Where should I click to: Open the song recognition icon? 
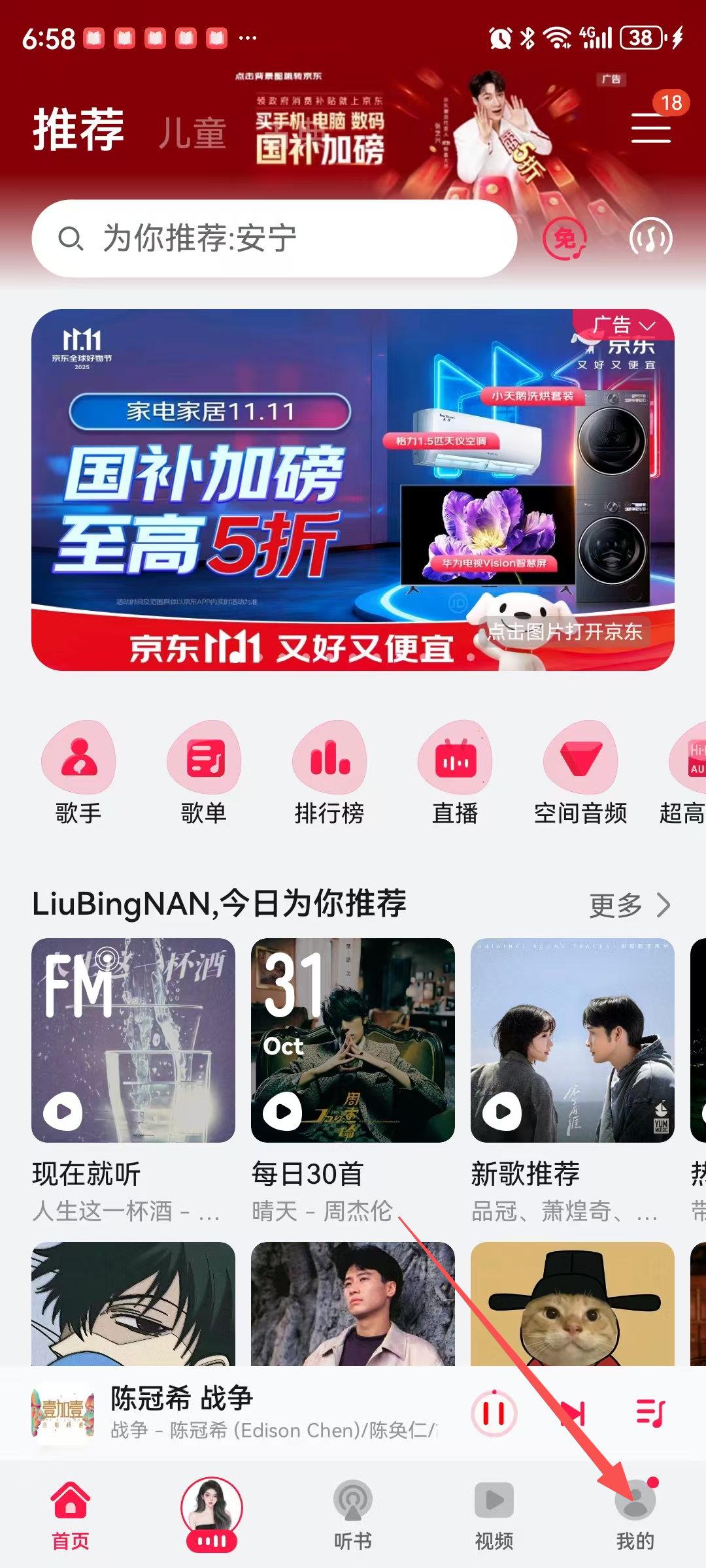coord(650,238)
